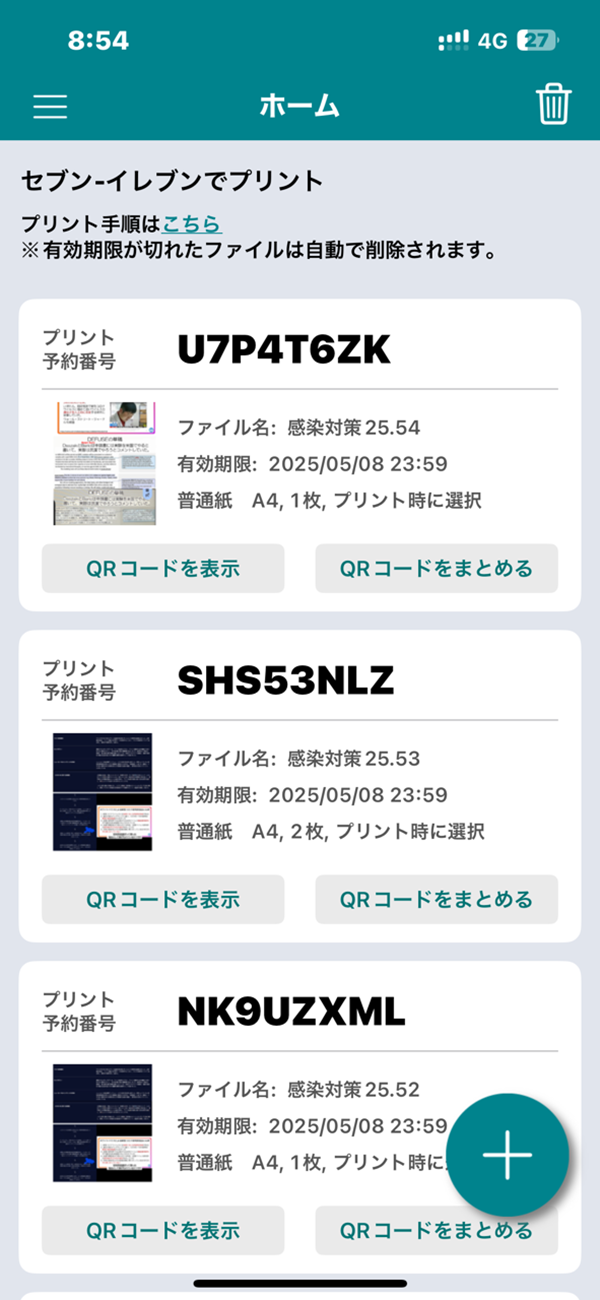Show QR code for U7P4T6ZK

pos(163,569)
